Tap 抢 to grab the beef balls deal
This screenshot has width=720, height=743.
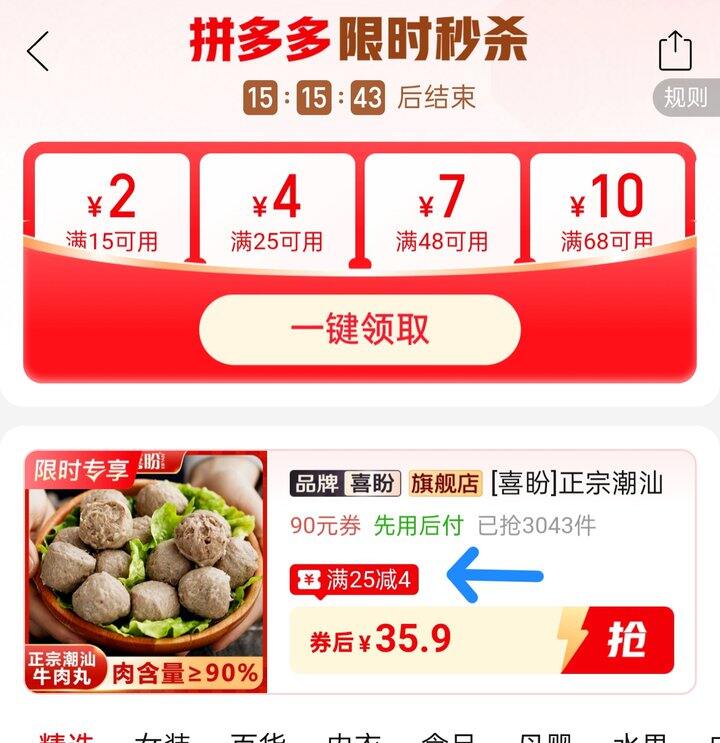[625, 640]
